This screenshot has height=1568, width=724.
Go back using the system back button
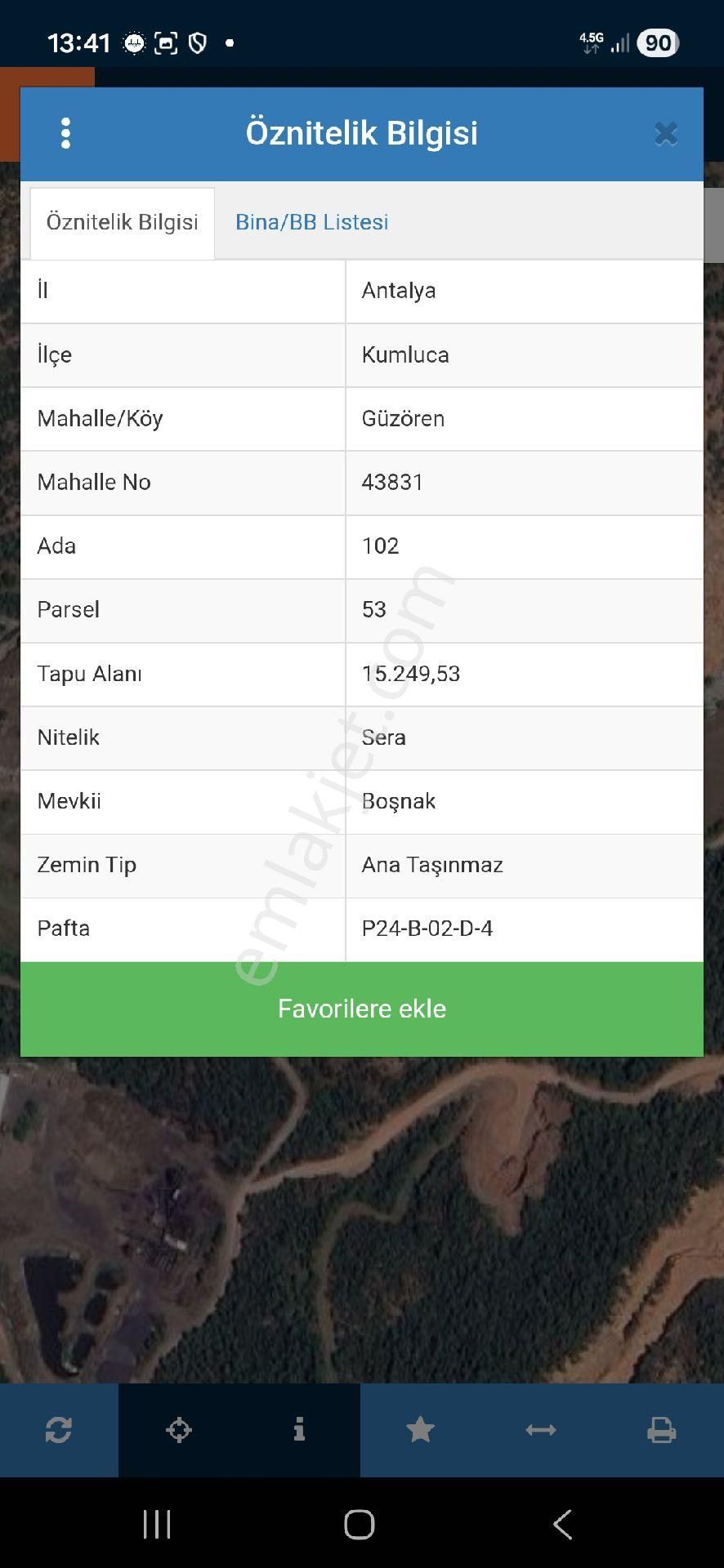[562, 1524]
